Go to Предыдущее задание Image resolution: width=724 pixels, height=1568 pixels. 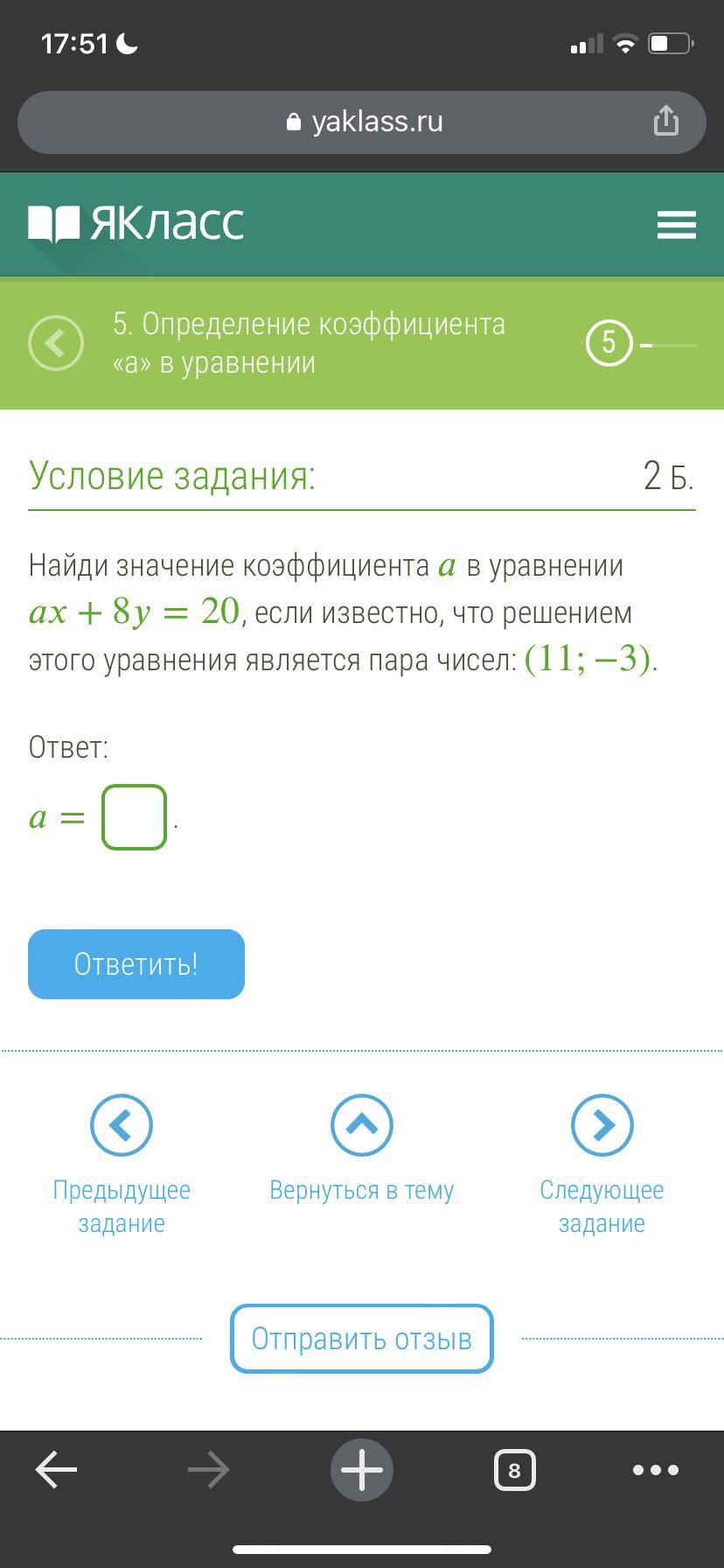pyautogui.click(x=122, y=1165)
